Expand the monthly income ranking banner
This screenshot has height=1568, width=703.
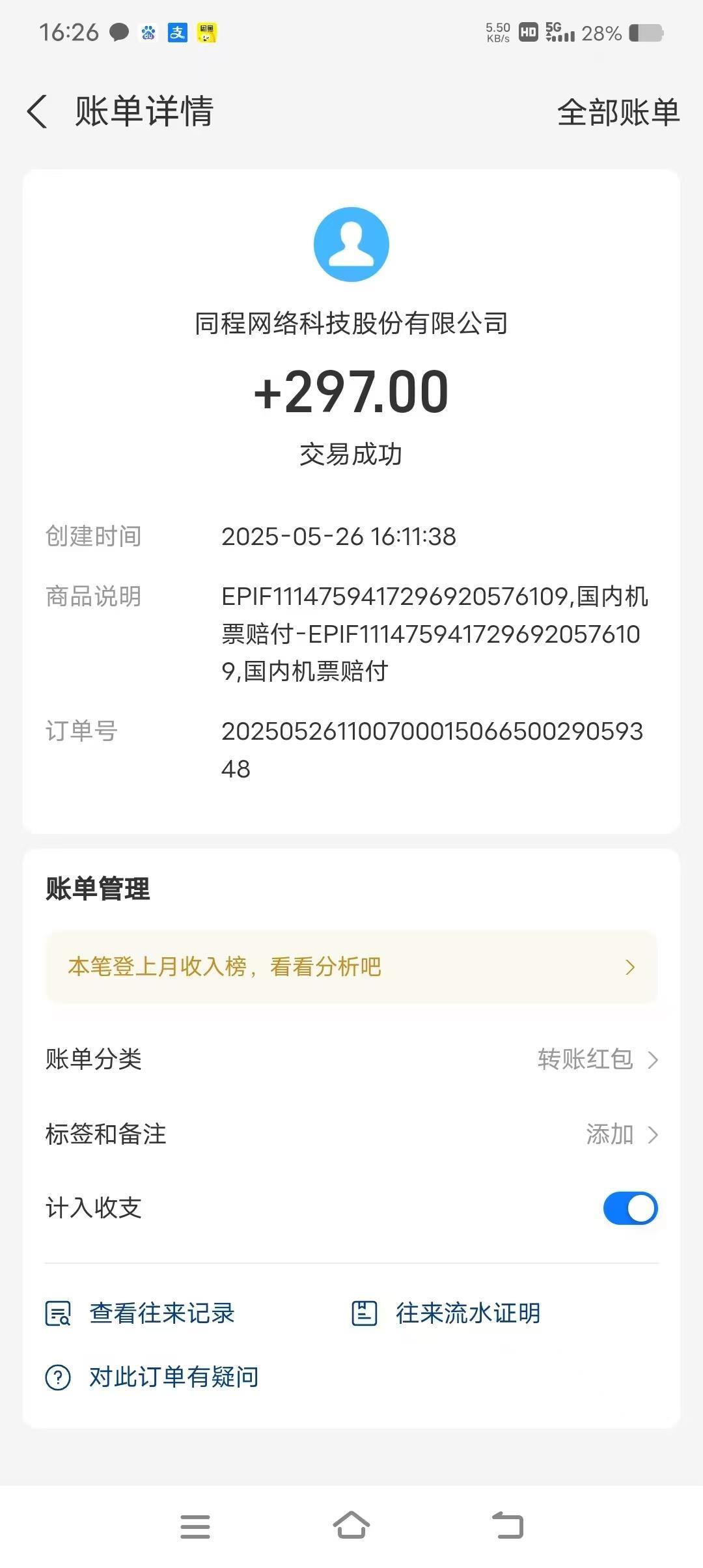click(351, 968)
